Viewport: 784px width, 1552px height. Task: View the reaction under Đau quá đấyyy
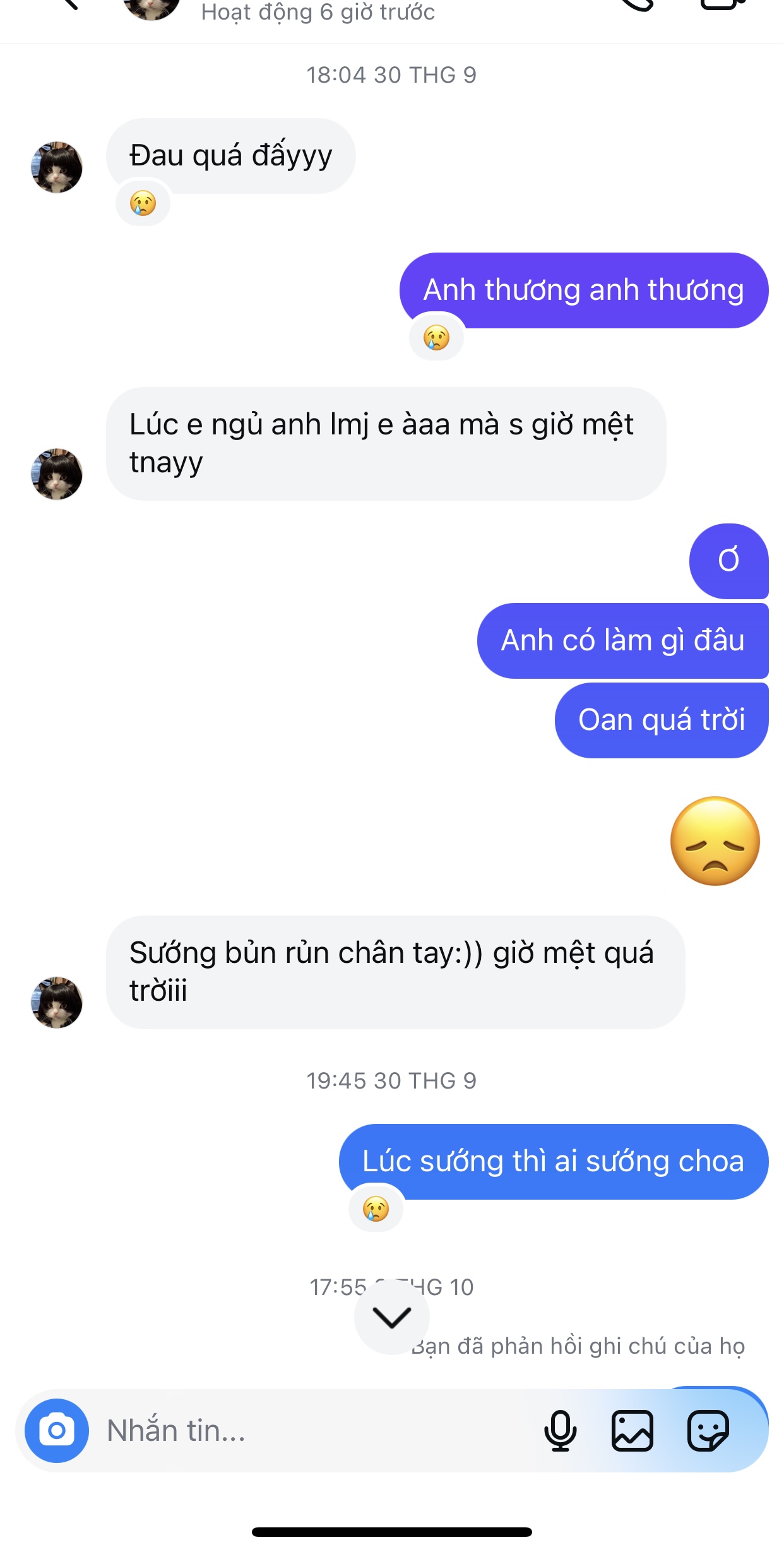(x=143, y=203)
